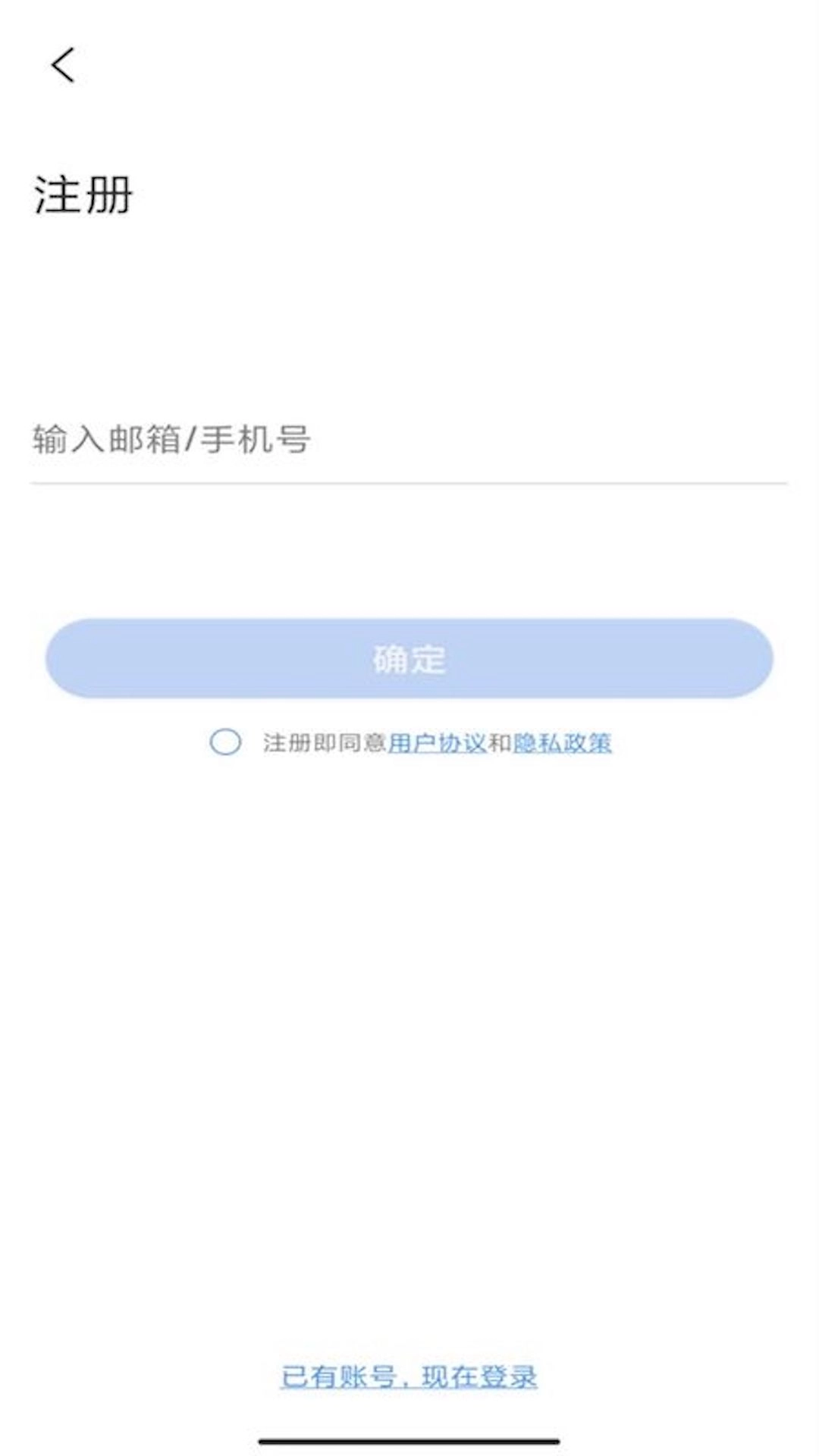This screenshot has width=819, height=1456.
Task: Go back using the top-left arrow
Action: coord(64,65)
